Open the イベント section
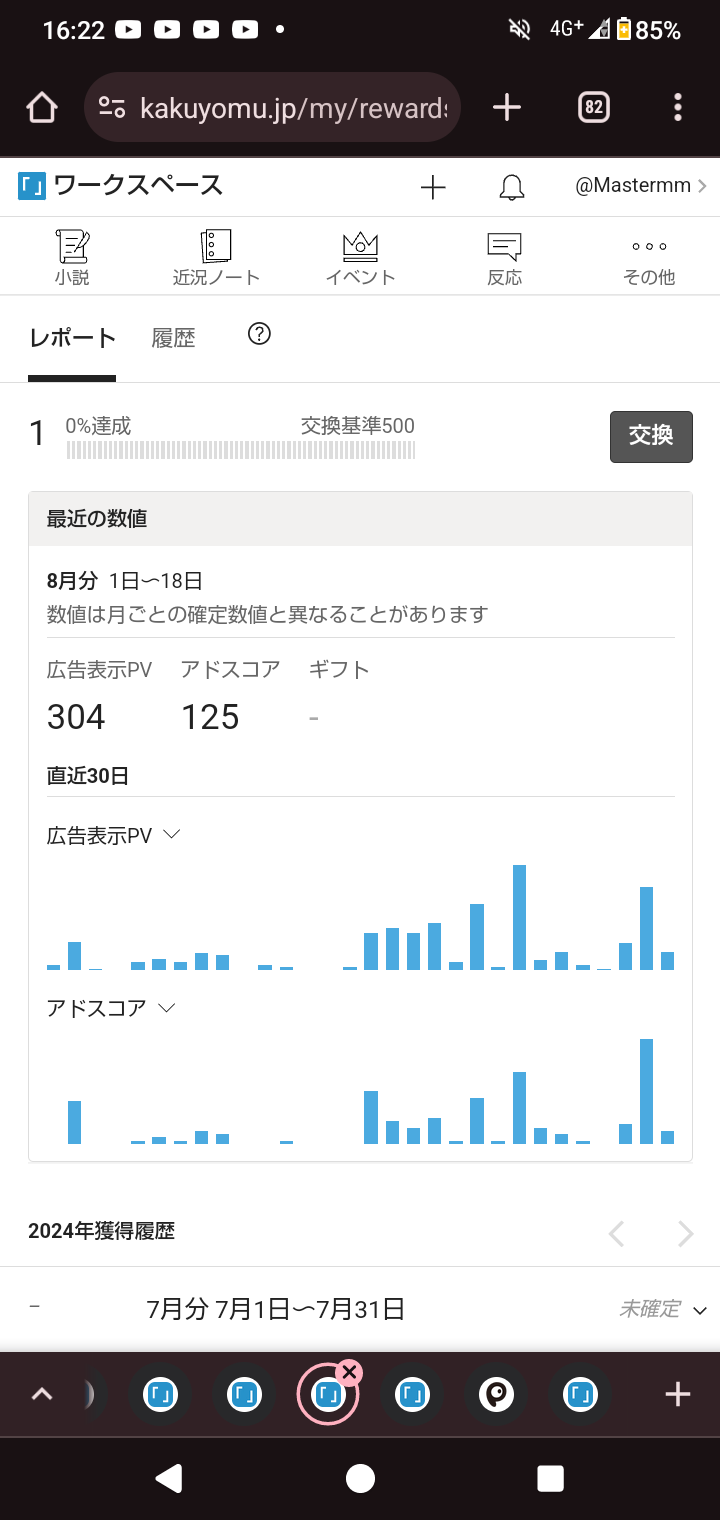 [x=360, y=257]
